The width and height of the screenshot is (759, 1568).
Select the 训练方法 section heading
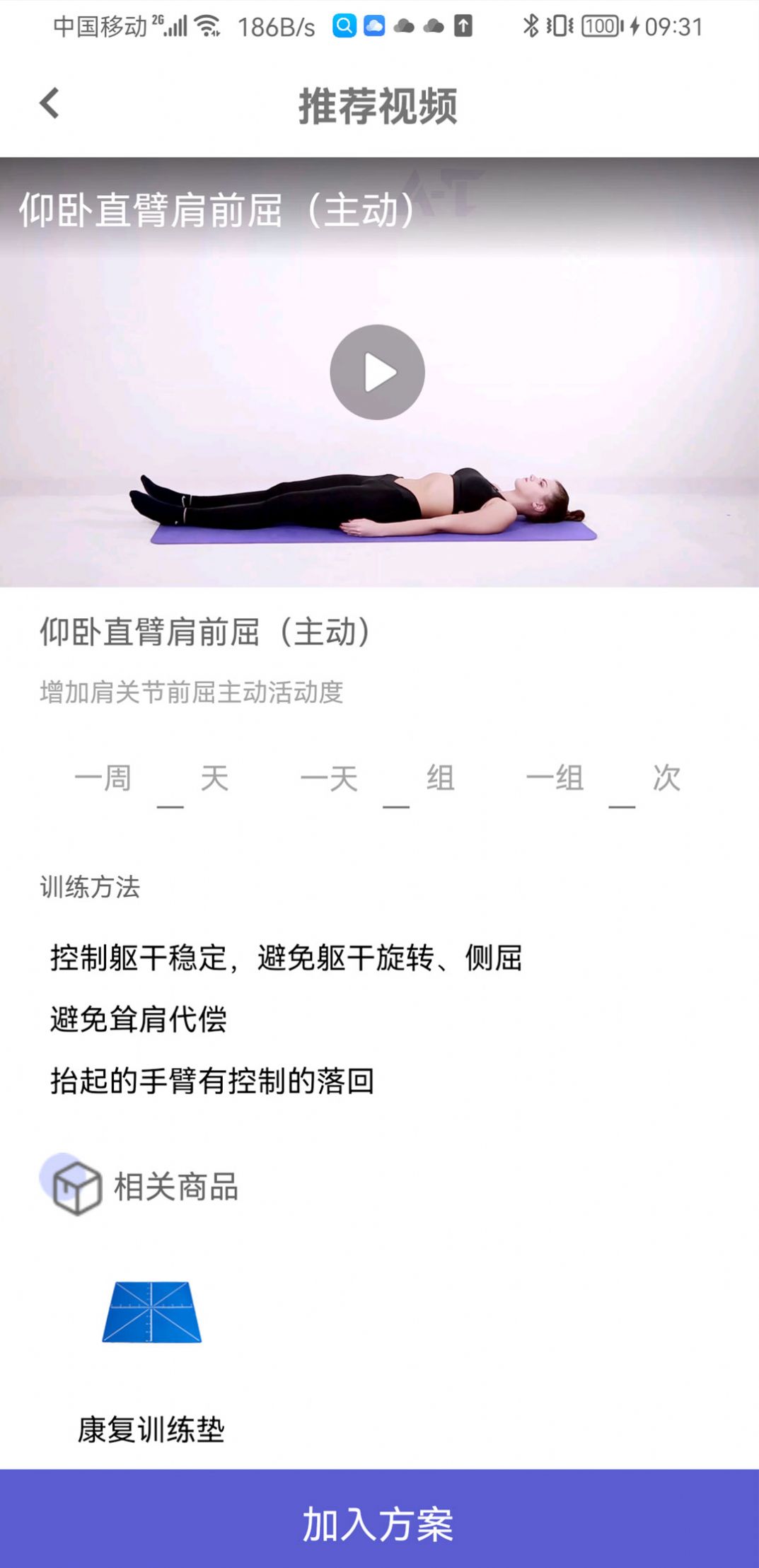pos(90,887)
